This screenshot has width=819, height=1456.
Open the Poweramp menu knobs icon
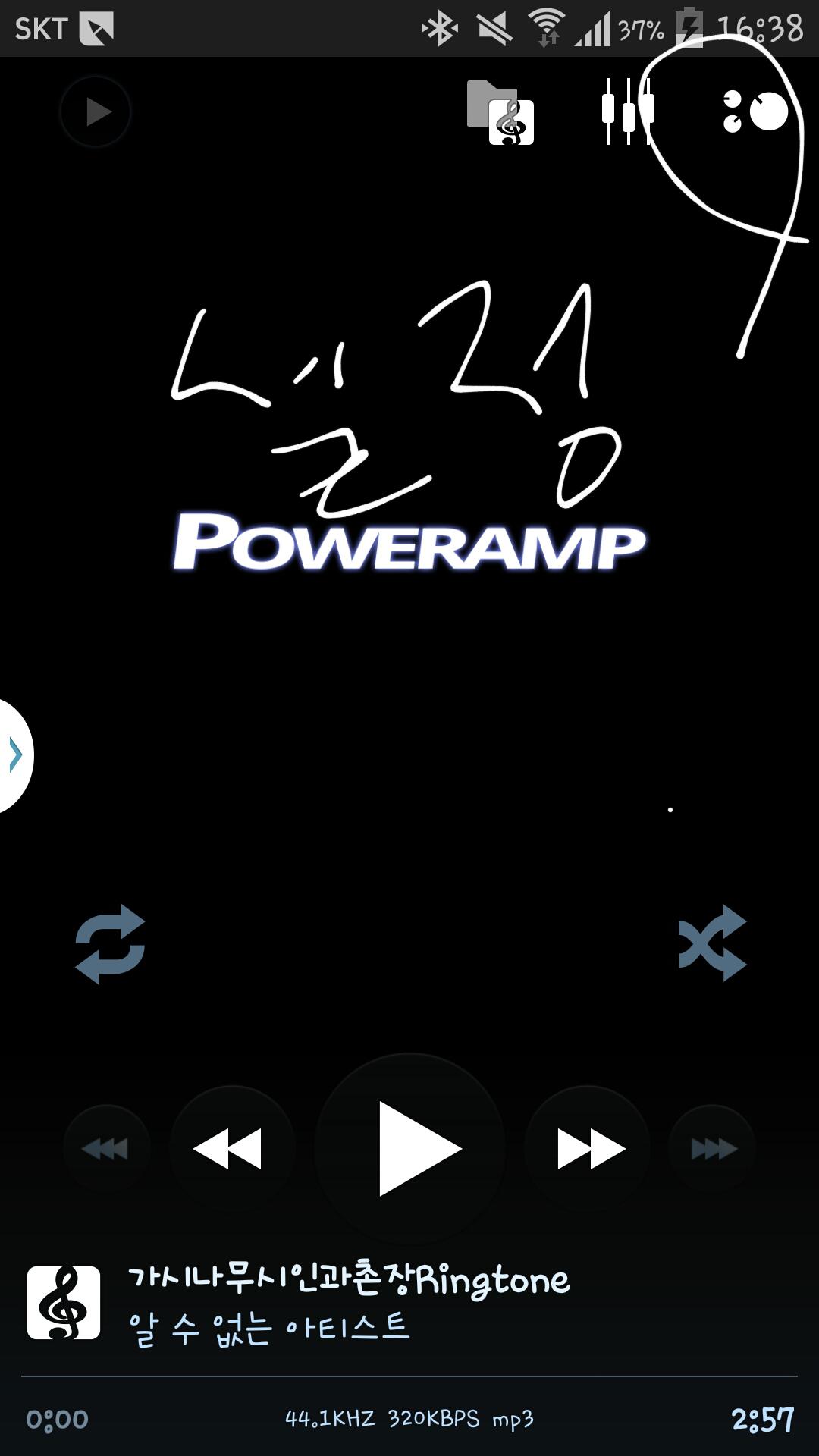pos(755,111)
